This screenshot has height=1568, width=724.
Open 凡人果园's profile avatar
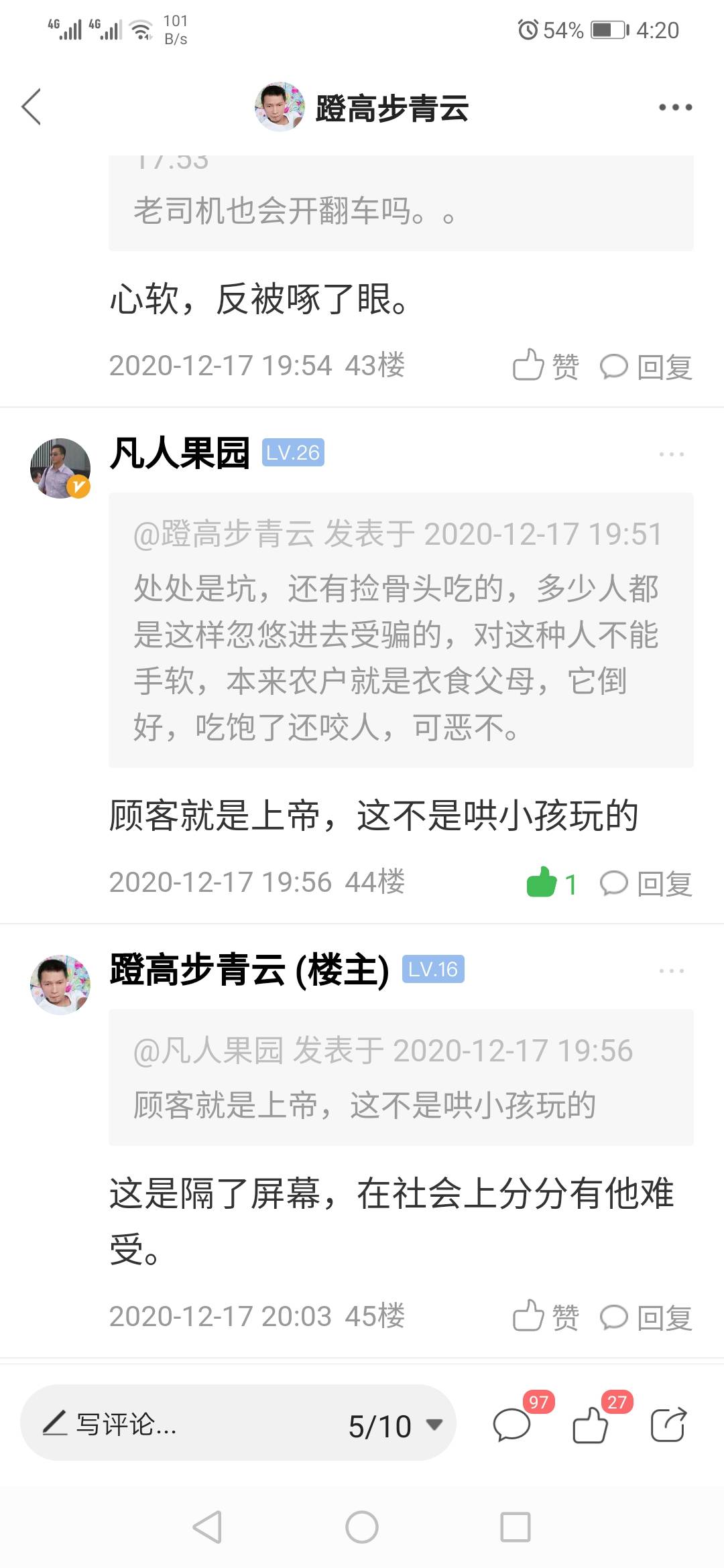click(60, 468)
